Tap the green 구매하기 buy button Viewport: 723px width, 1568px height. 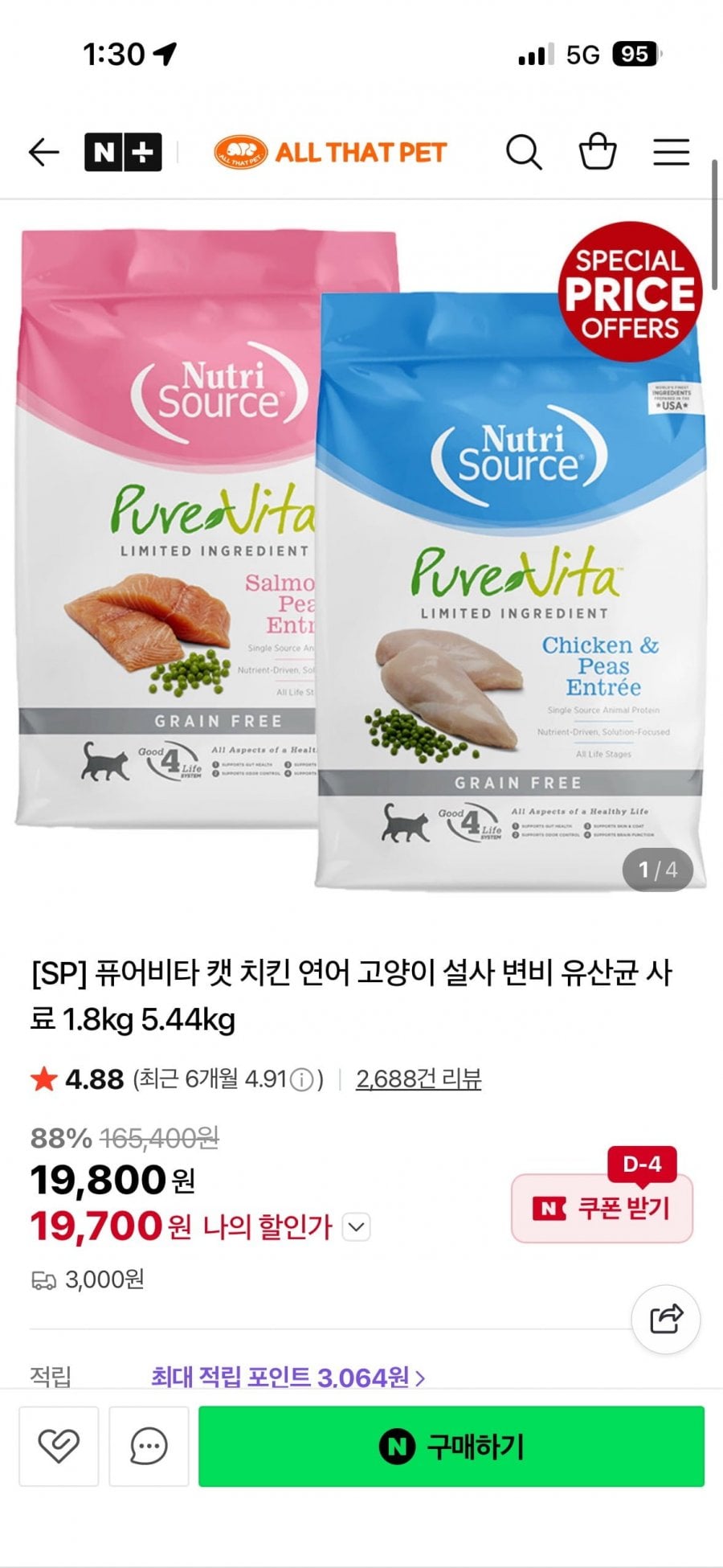pyautogui.click(x=451, y=1446)
